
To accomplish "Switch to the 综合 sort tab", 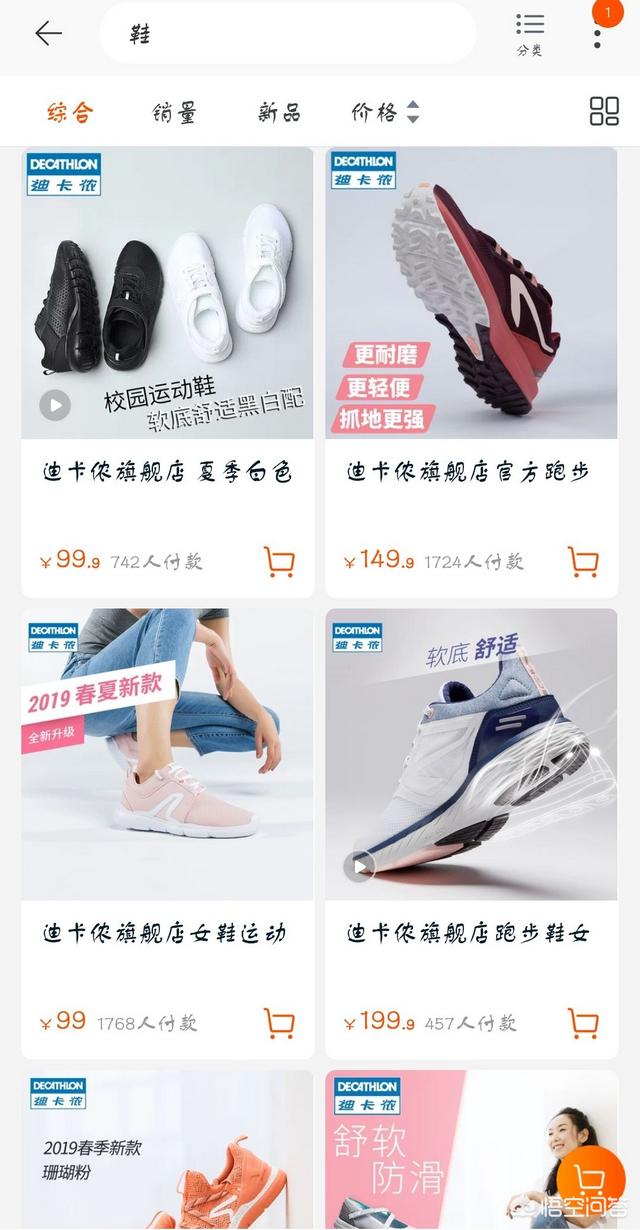I will click(x=70, y=112).
